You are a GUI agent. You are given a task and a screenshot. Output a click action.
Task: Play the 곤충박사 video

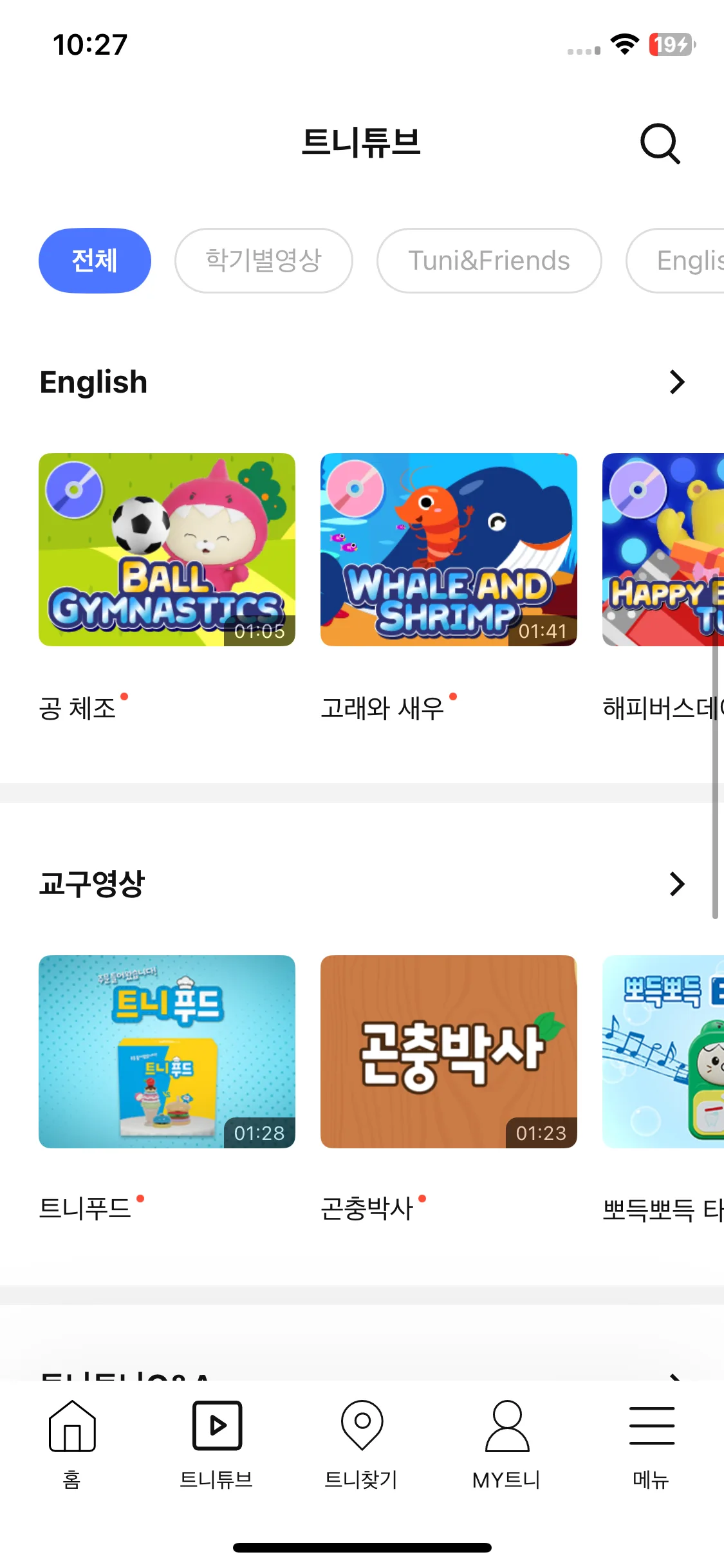(x=449, y=1051)
